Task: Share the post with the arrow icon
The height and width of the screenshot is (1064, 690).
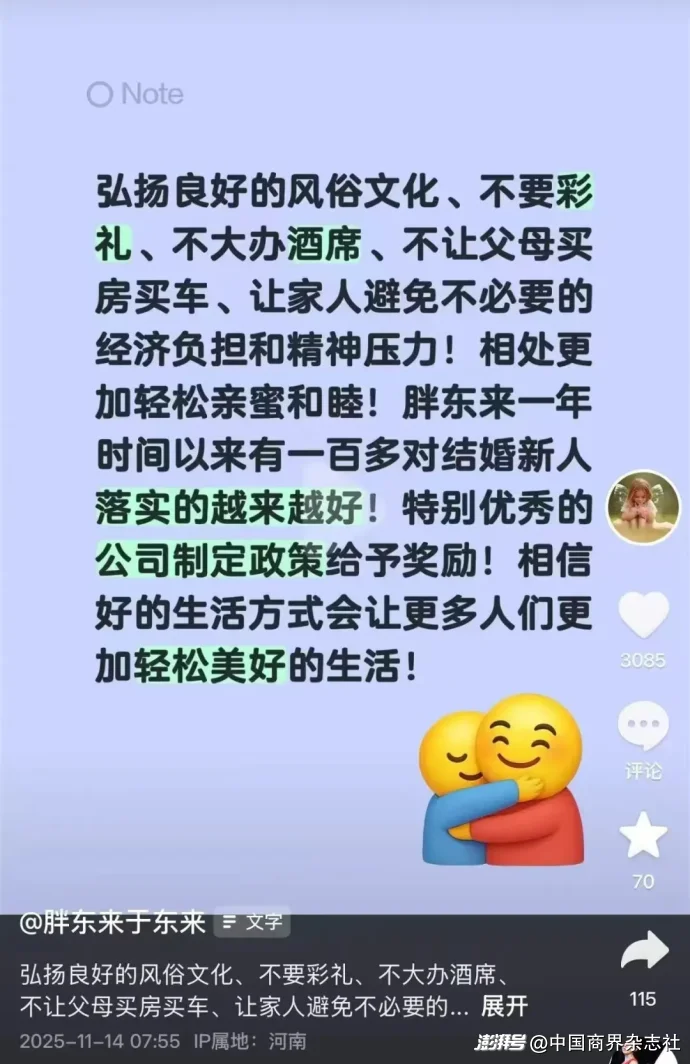Action: coord(643,952)
